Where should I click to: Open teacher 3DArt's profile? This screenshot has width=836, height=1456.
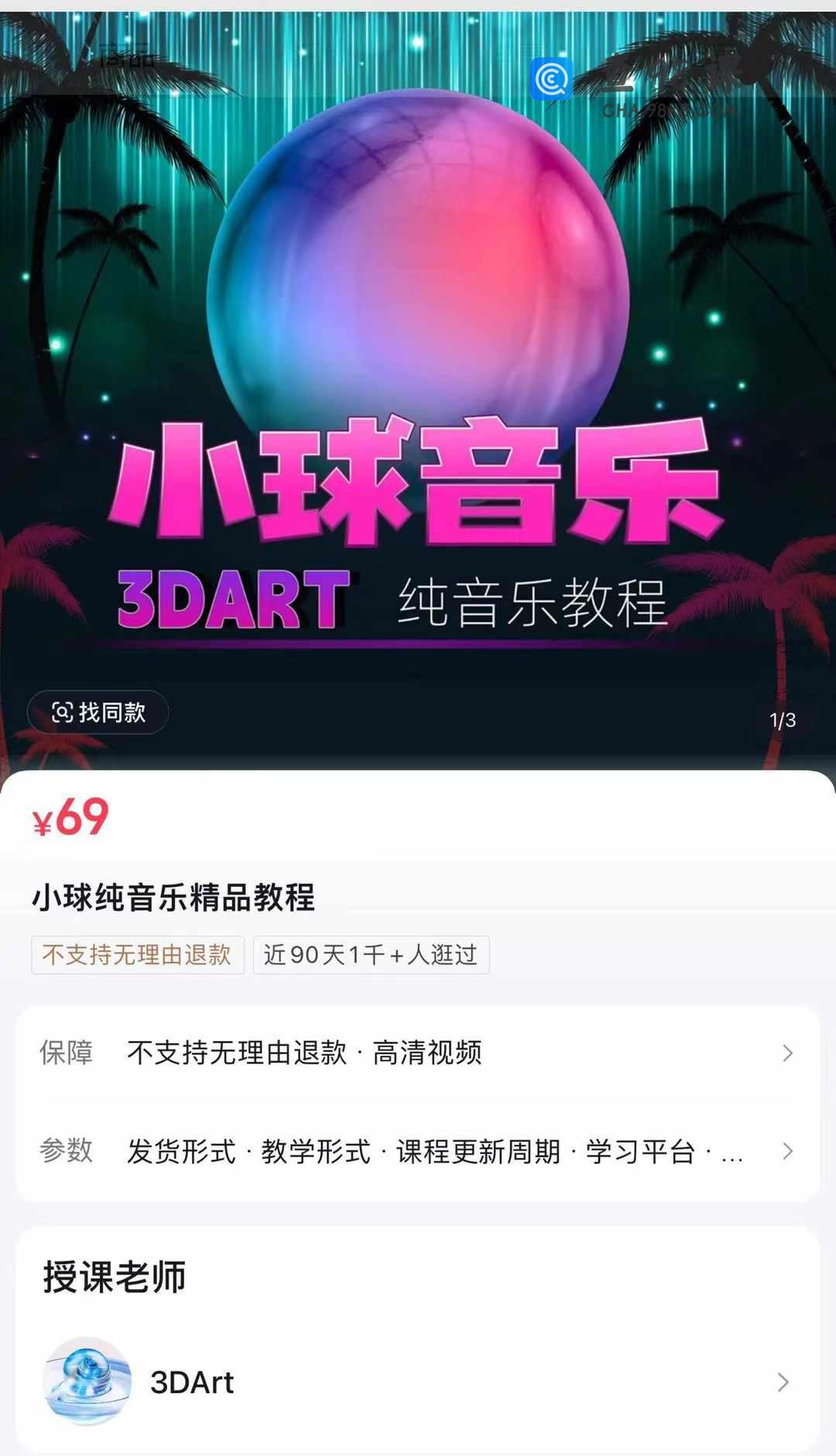[418, 1382]
